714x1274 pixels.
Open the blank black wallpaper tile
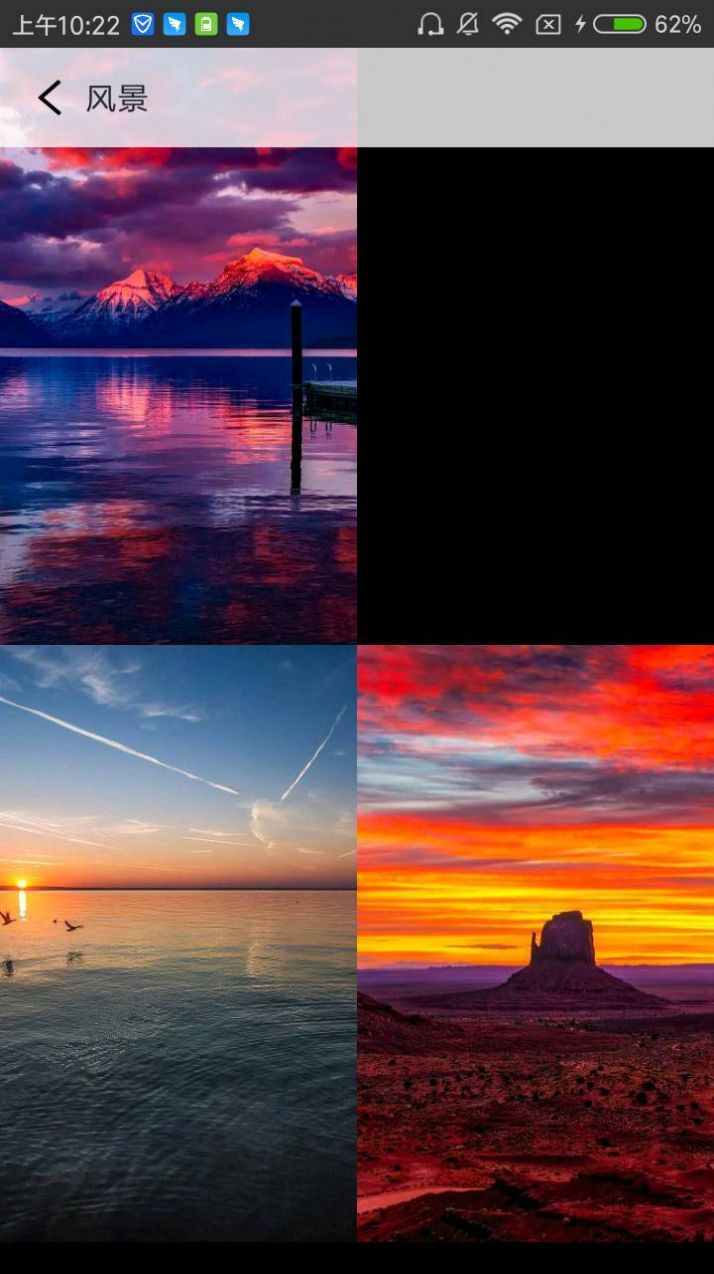(535, 395)
